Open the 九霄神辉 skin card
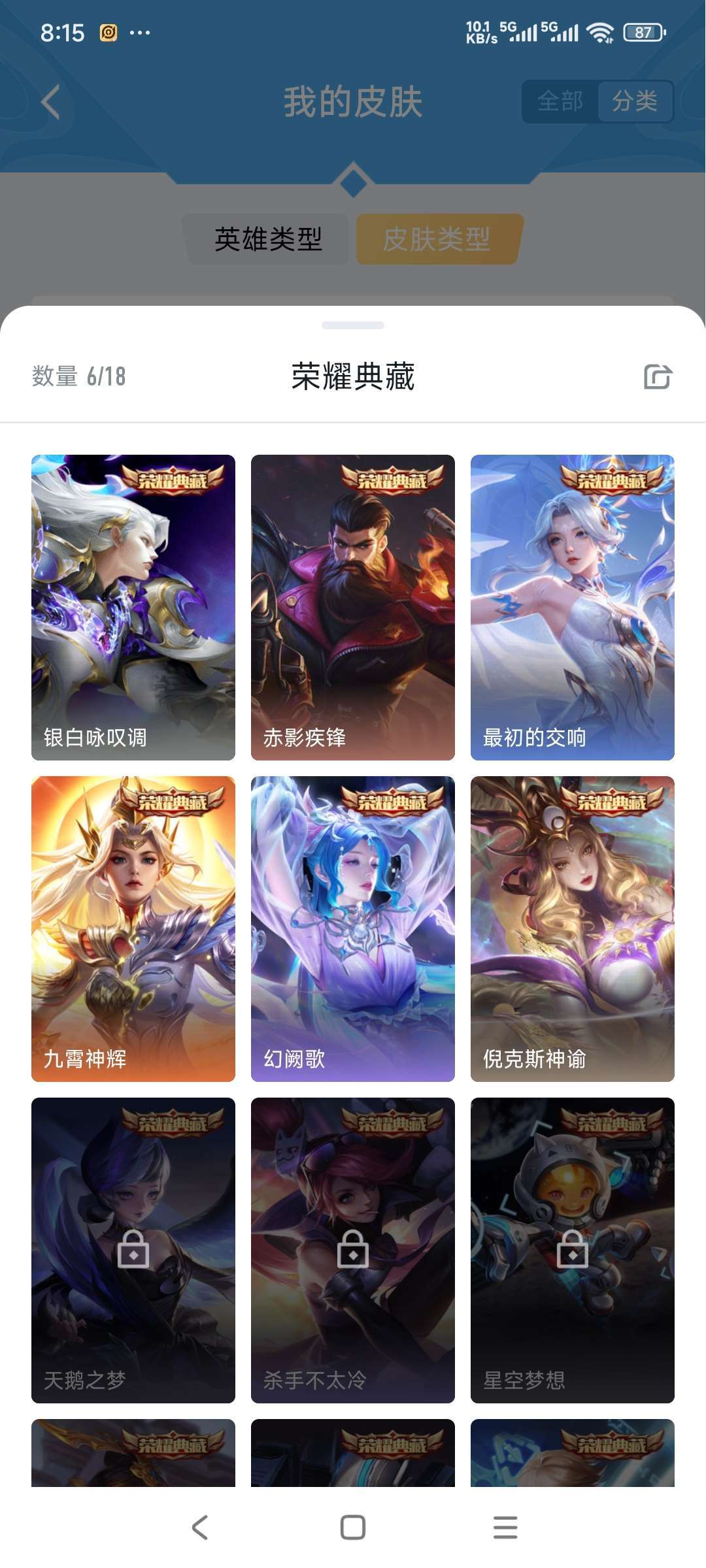This screenshot has height=1568, width=706. click(133, 929)
